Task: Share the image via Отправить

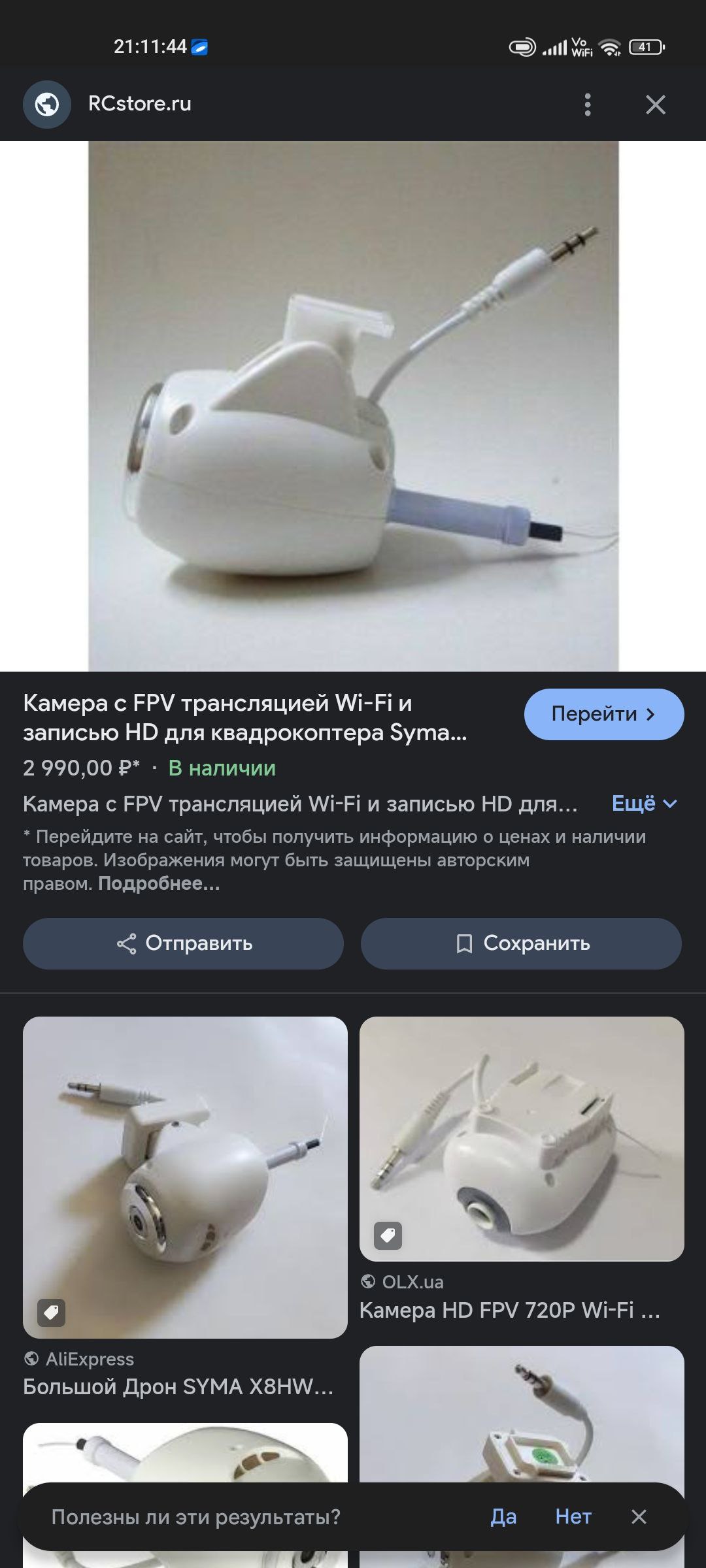Action: point(183,943)
